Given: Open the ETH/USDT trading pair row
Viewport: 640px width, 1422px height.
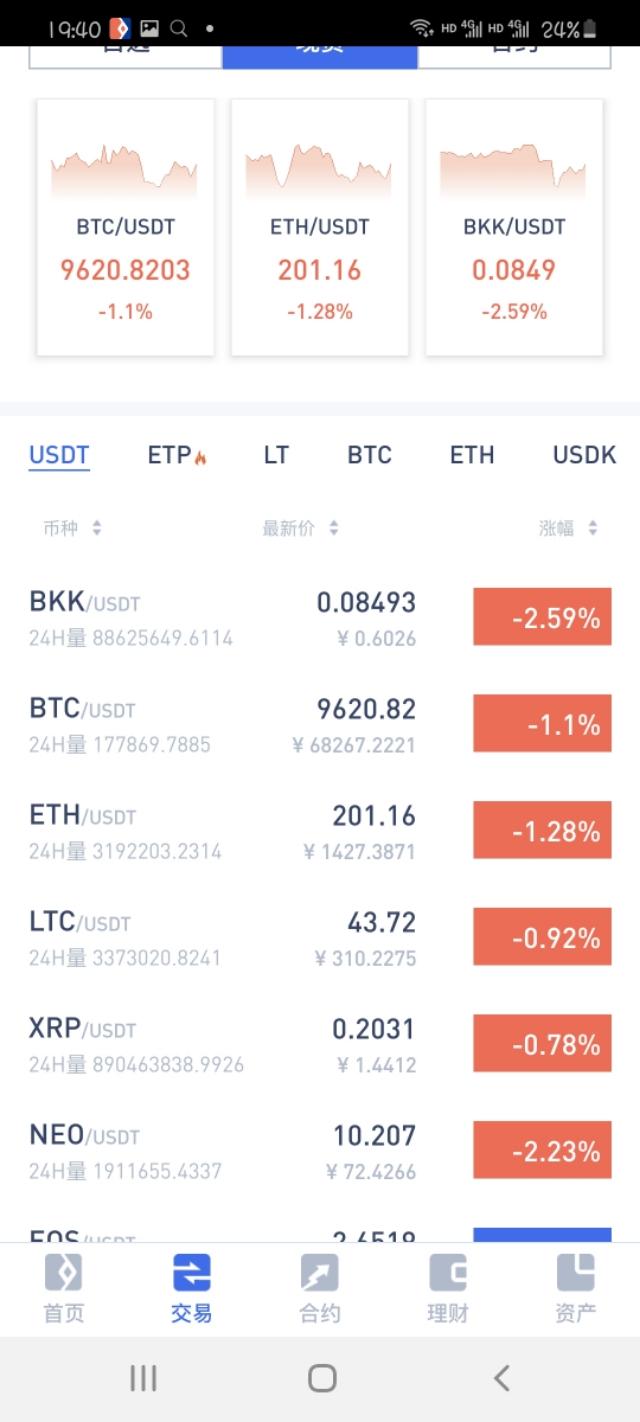Looking at the screenshot, I should pyautogui.click(x=222, y=832).
